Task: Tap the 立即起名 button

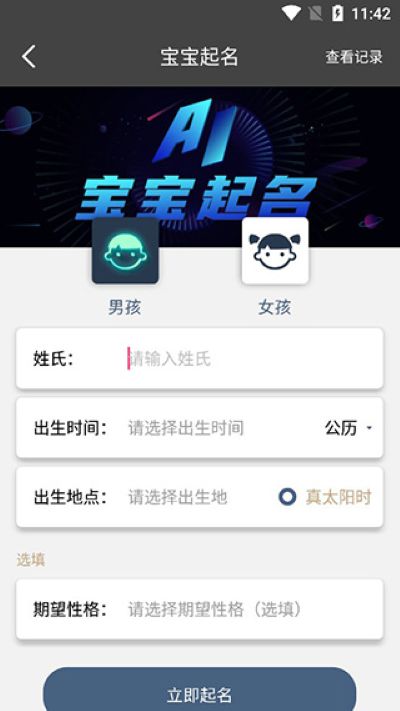Action: point(200,689)
